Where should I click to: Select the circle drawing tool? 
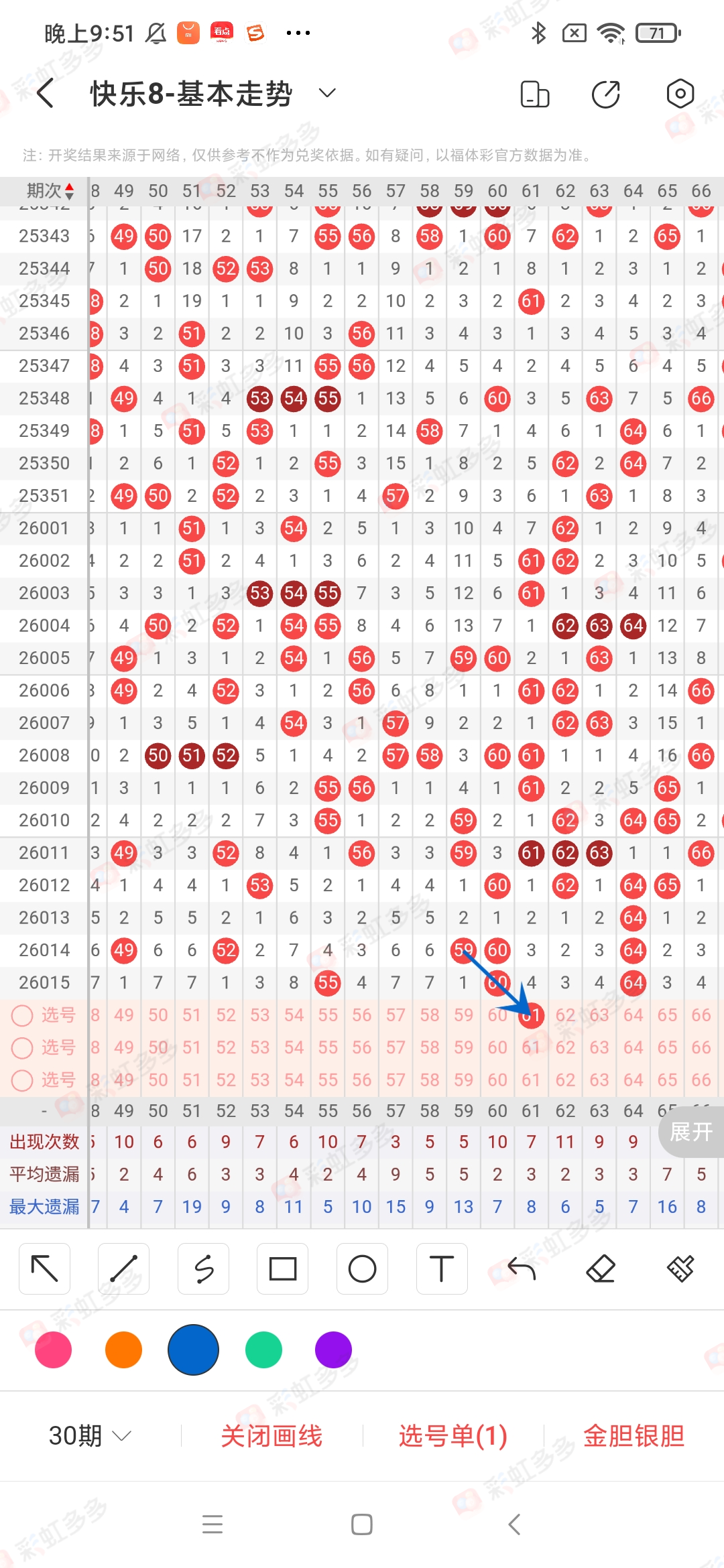[x=362, y=1268]
